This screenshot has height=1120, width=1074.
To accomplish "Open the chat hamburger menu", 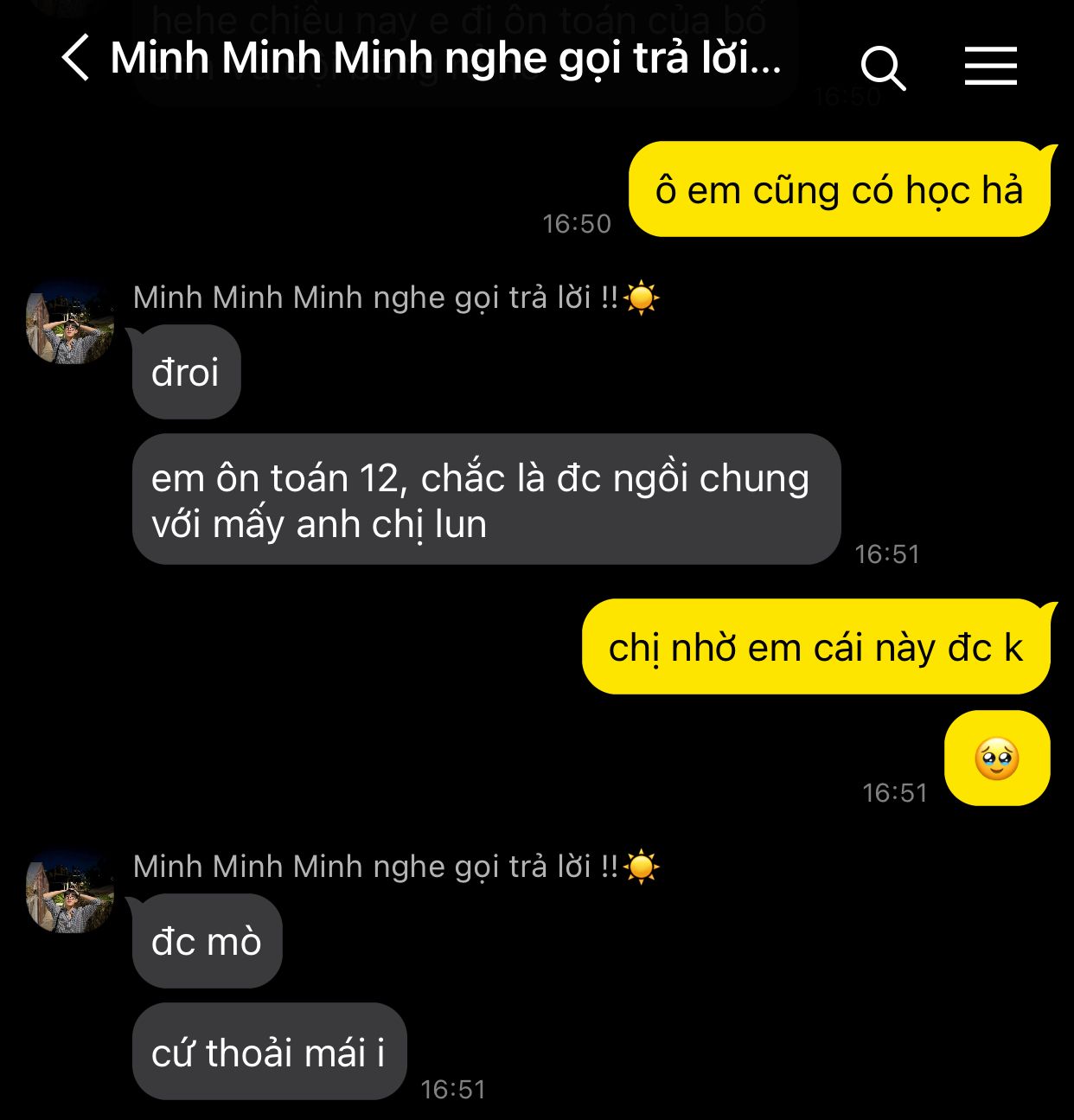I will click(990, 67).
